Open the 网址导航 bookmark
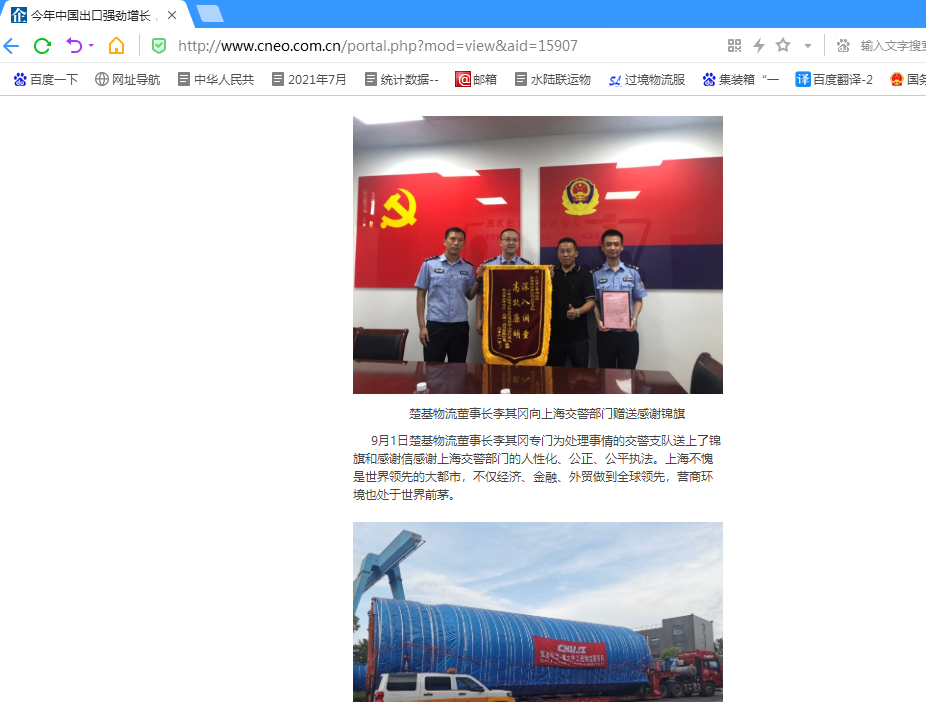Image resolution: width=926 pixels, height=702 pixels. [127, 79]
